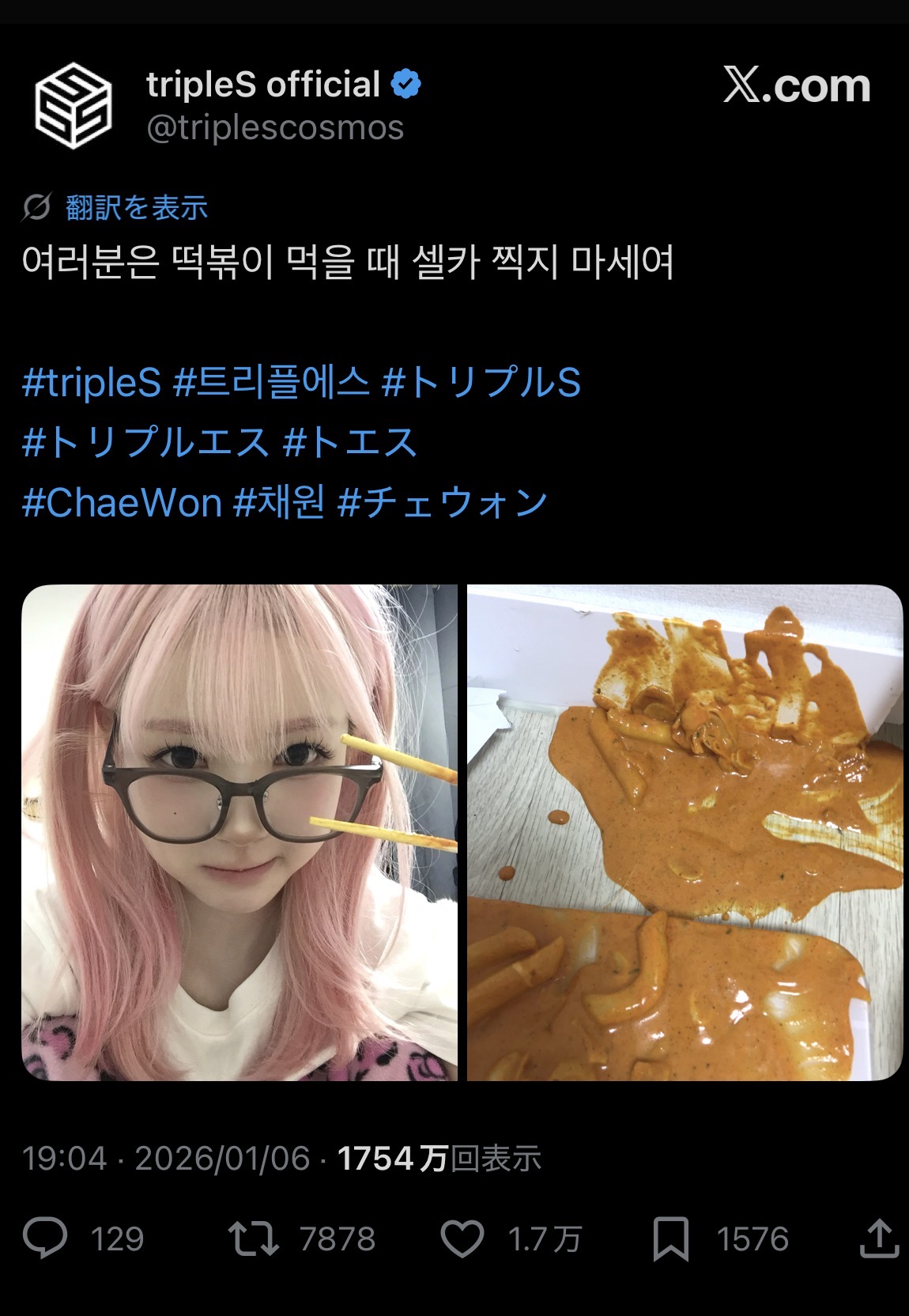Reply to this post via comment icon

tap(45, 1238)
